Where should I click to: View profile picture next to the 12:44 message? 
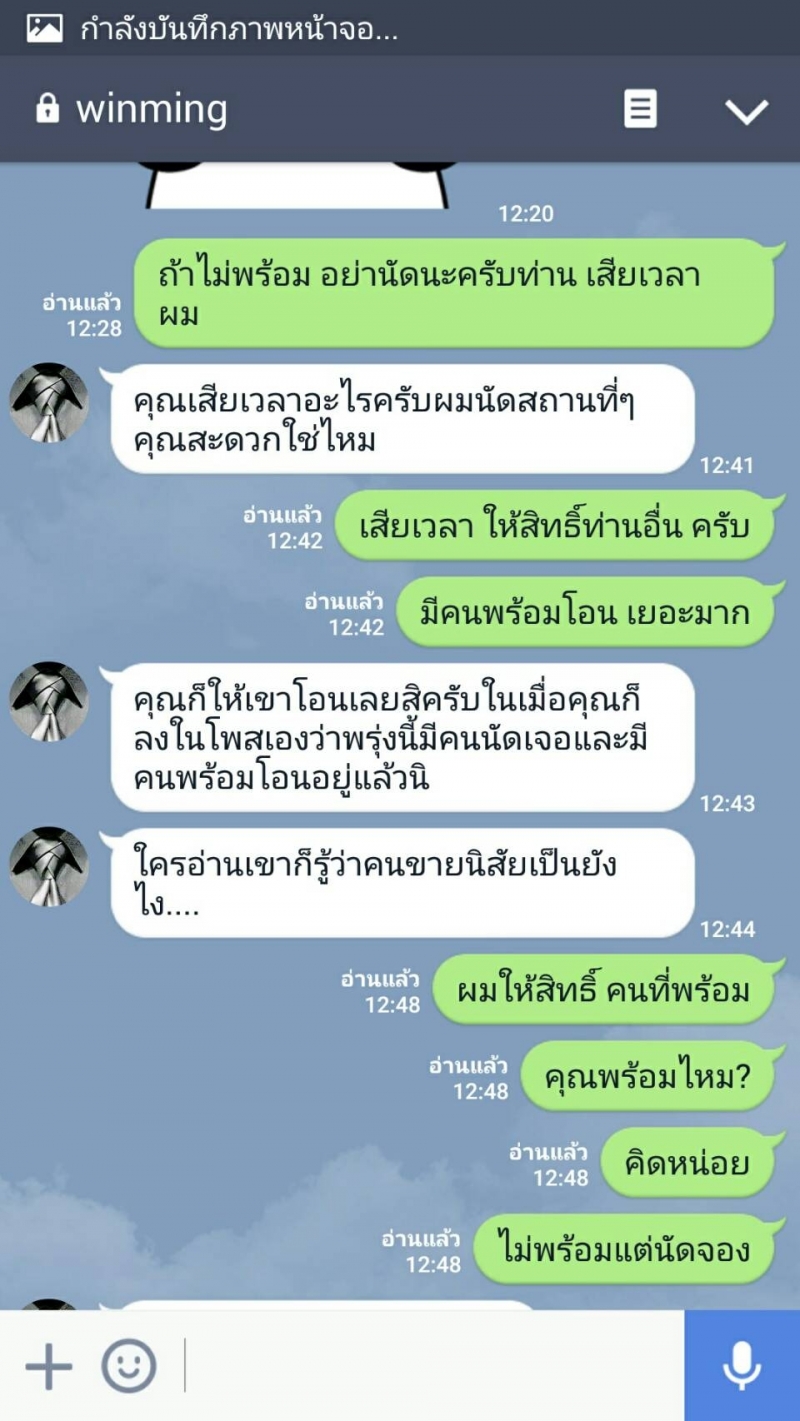point(49,866)
